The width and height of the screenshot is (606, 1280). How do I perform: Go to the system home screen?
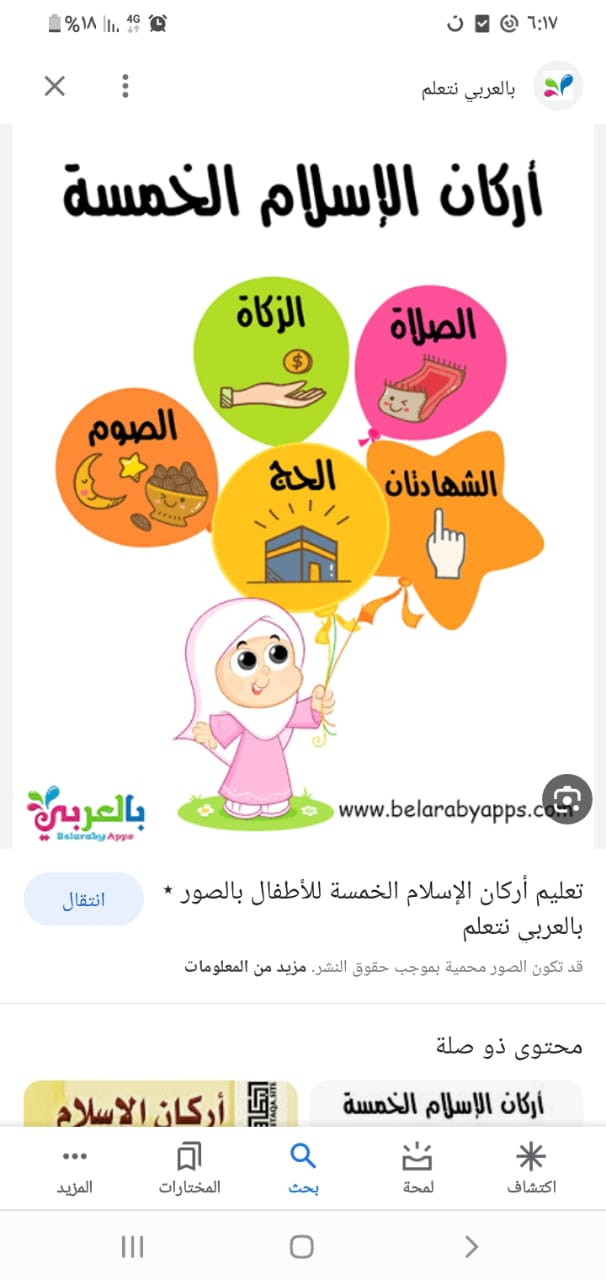302,1246
